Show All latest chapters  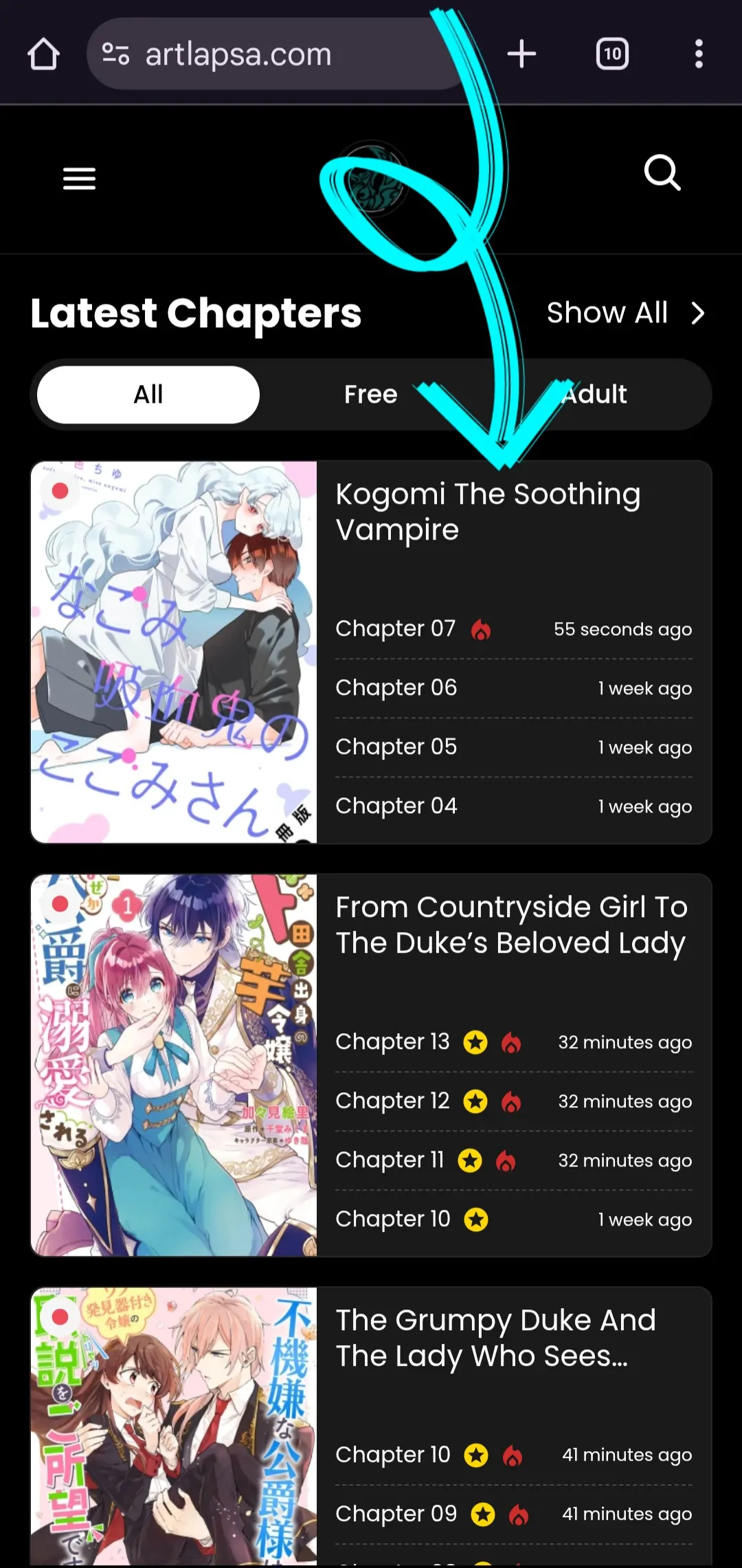coord(625,313)
